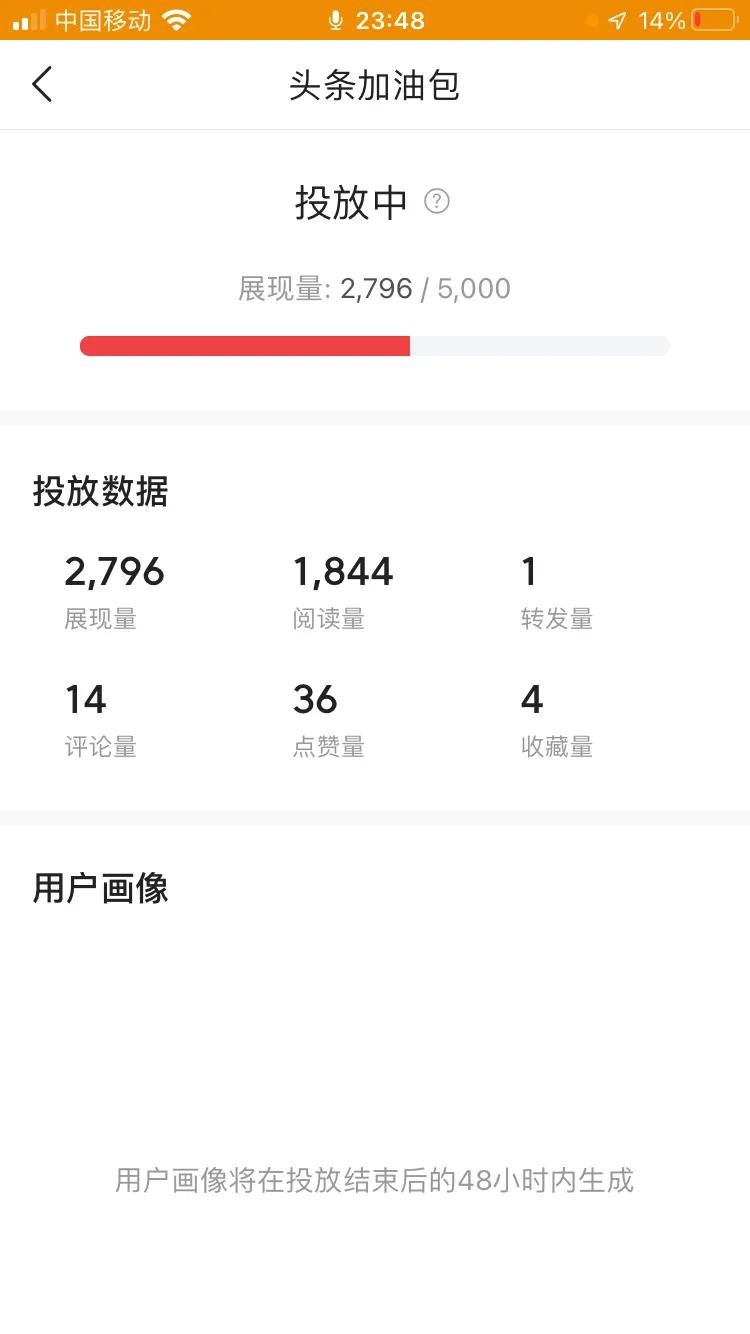Image resolution: width=750 pixels, height=1334 pixels.
Task: Select the 用户画像 section header
Action: point(100,889)
